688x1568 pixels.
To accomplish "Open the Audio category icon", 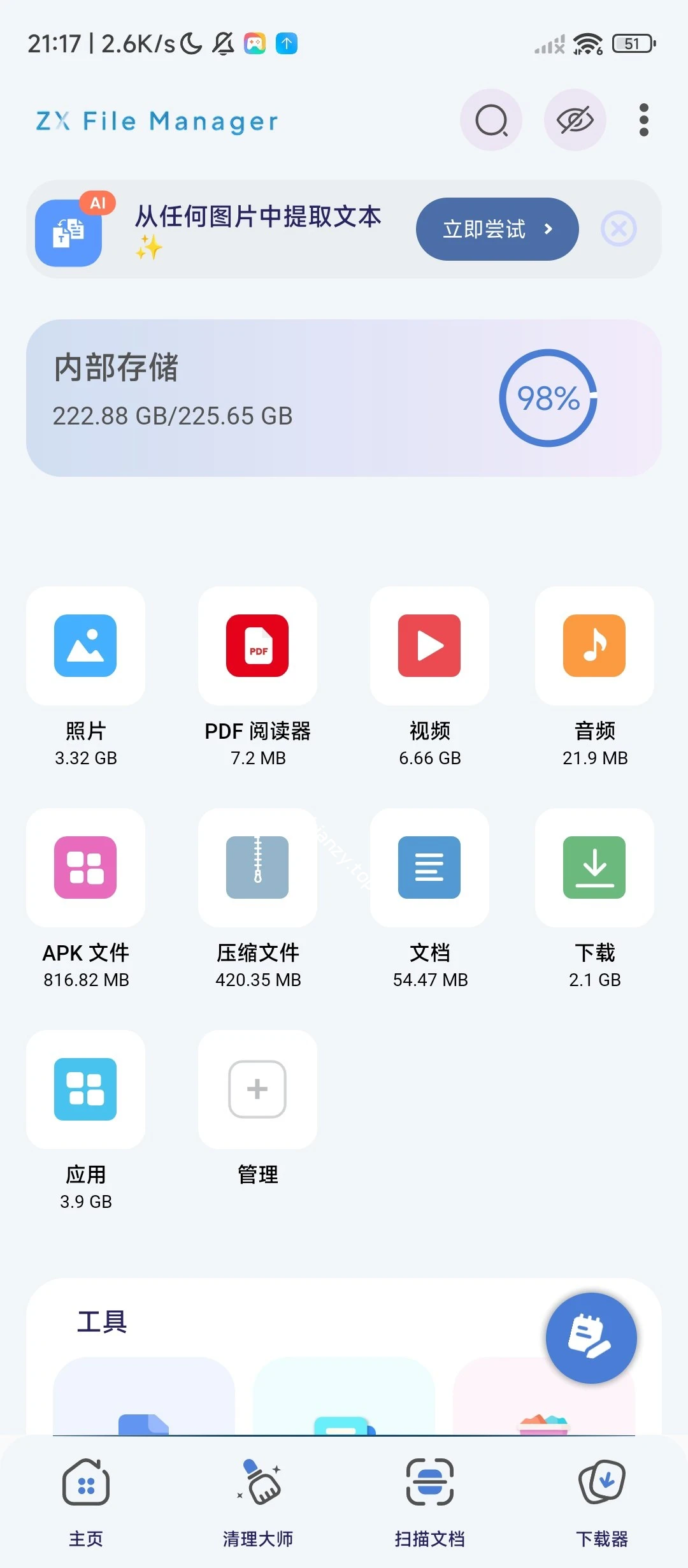I will tap(594, 646).
